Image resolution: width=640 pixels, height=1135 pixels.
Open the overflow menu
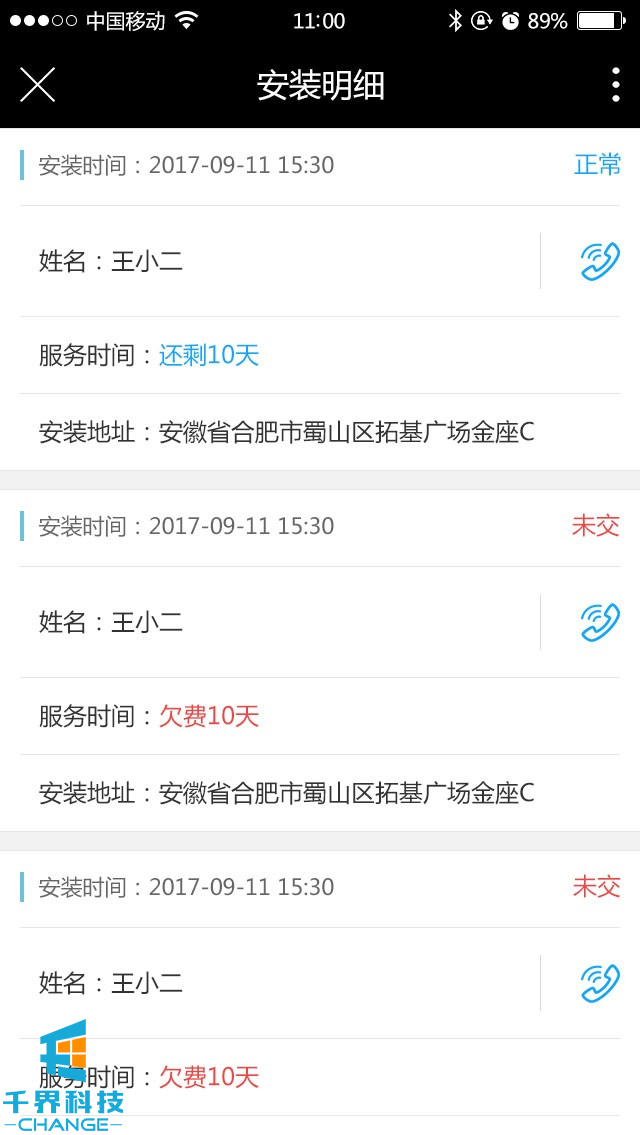(x=615, y=85)
